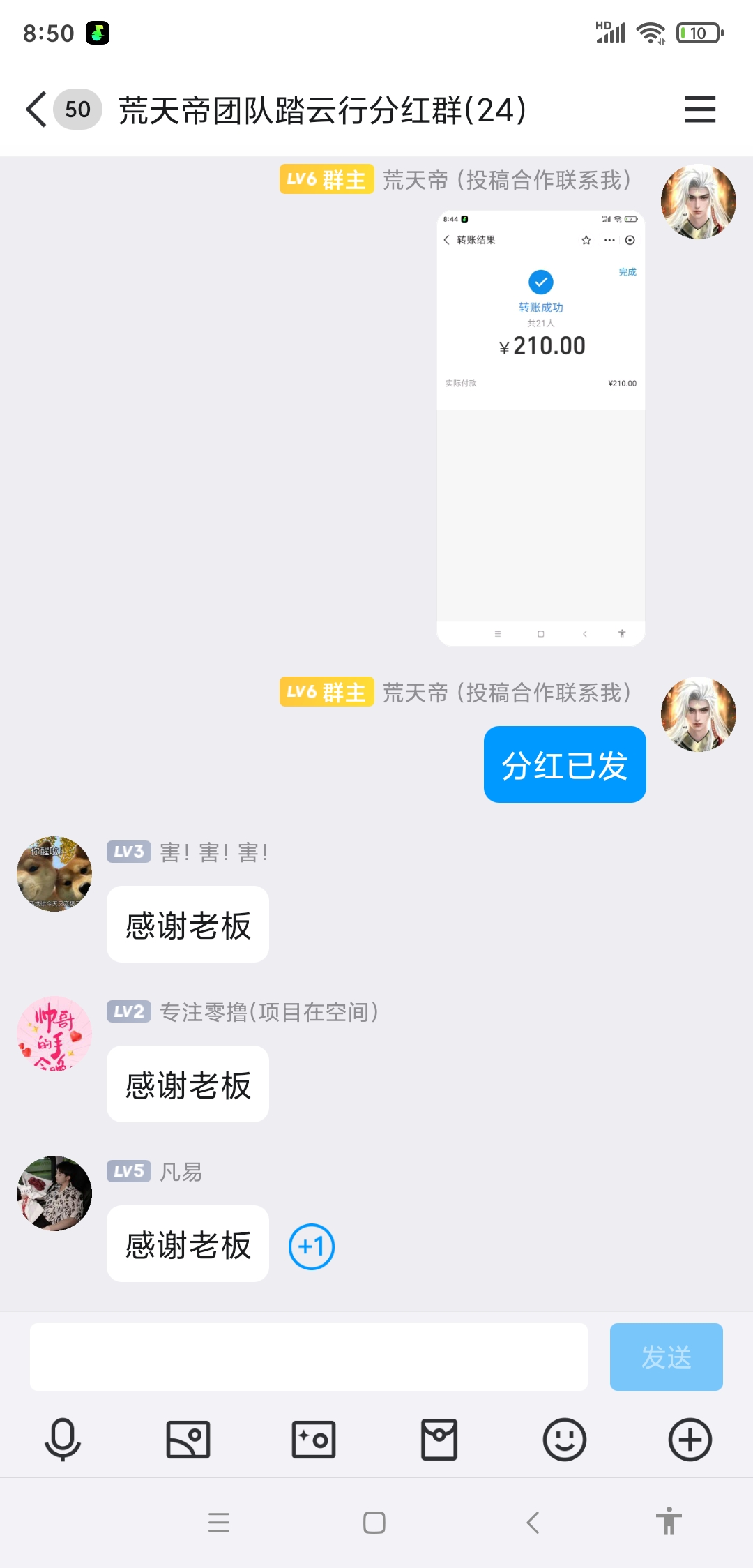Image resolution: width=753 pixels, height=1568 pixels.
Task: Tap the system home button
Action: 374,1522
